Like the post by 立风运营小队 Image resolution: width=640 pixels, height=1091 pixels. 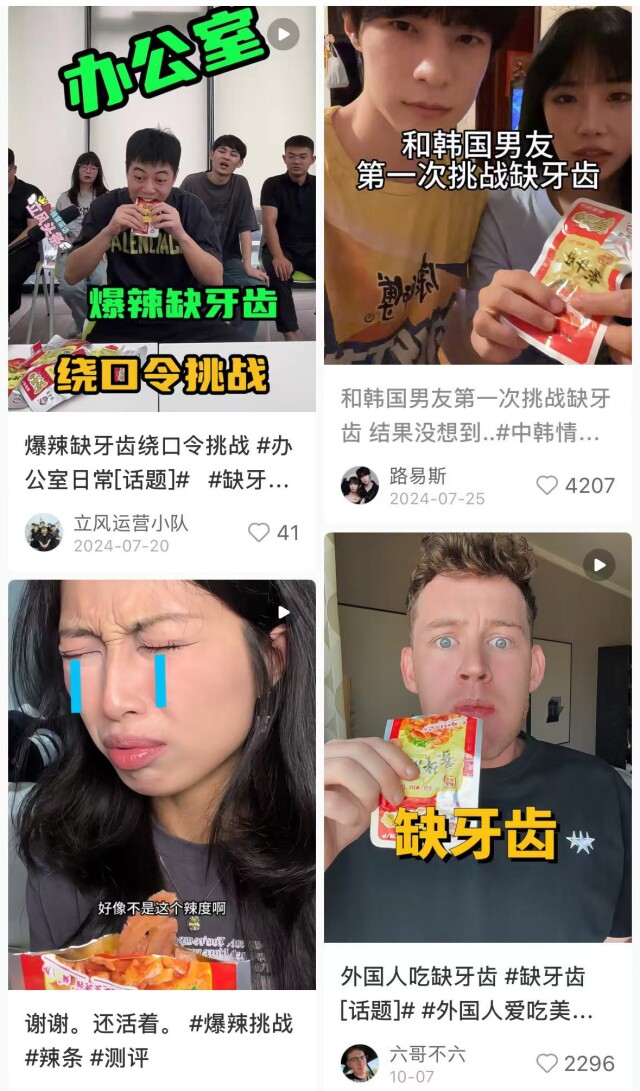pos(259,533)
